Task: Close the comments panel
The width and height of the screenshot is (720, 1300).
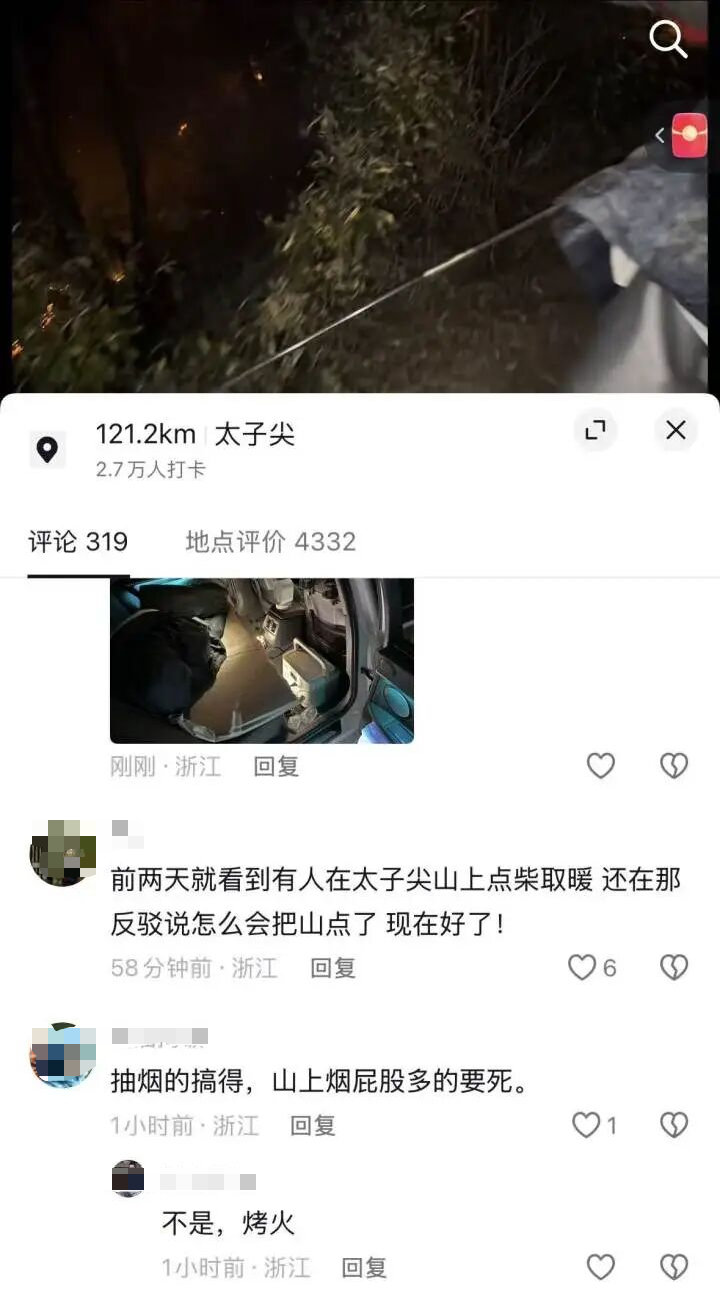Action: (x=676, y=431)
